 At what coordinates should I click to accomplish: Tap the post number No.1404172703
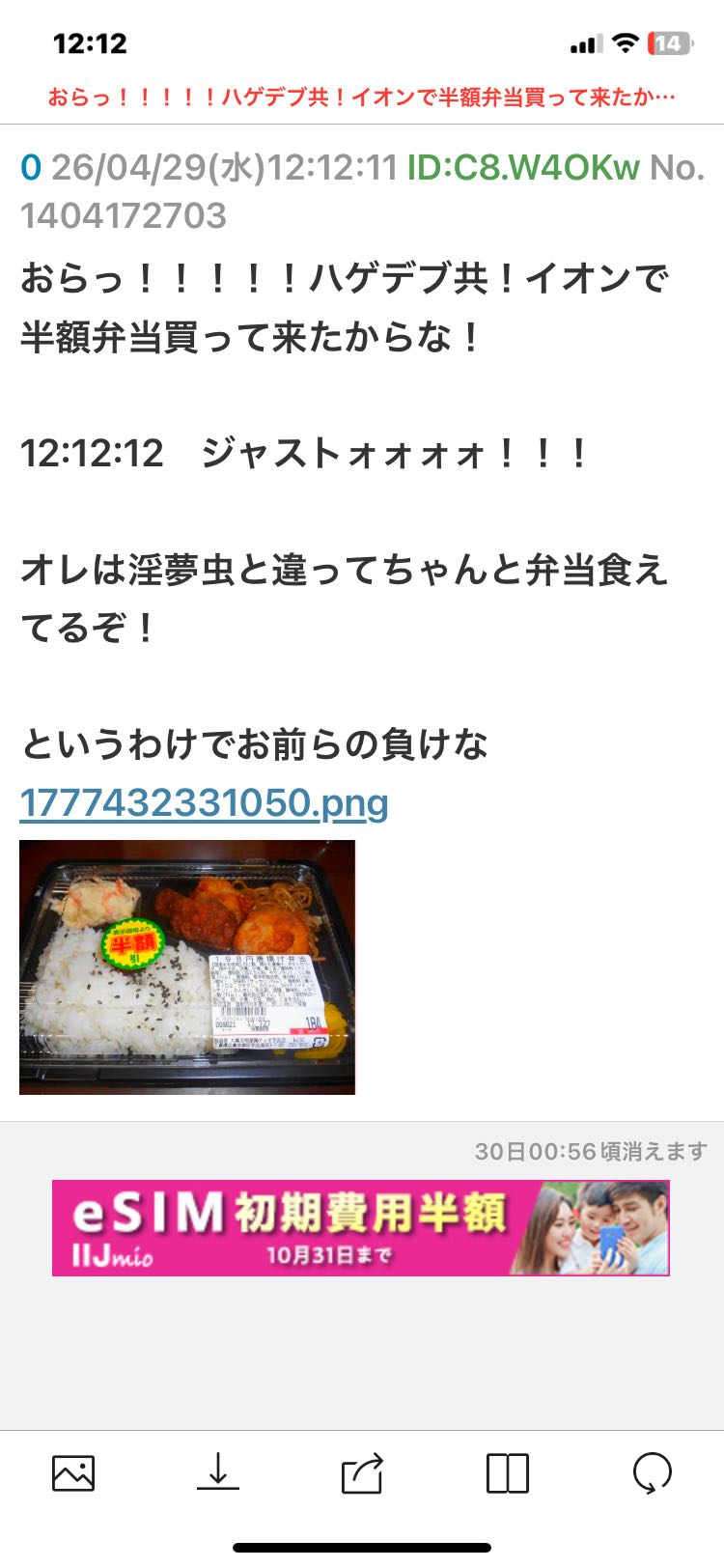(x=124, y=215)
